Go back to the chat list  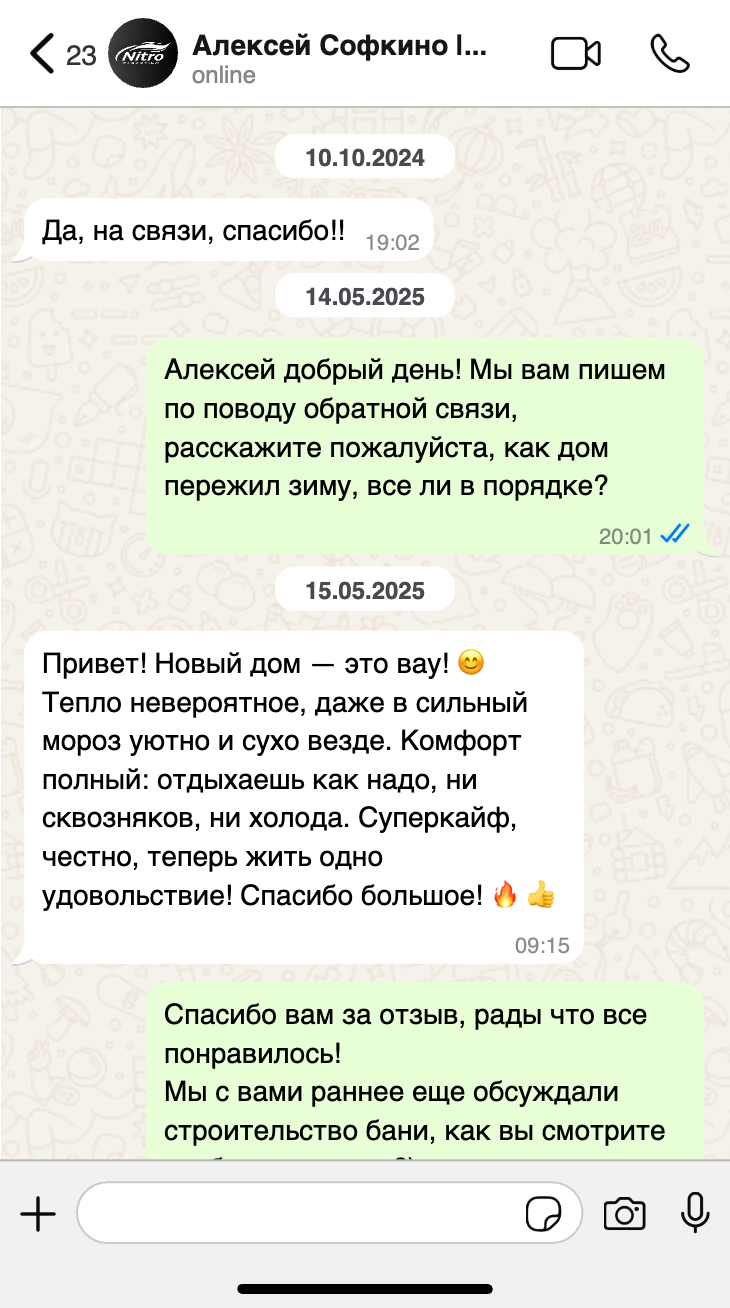[x=45, y=54]
